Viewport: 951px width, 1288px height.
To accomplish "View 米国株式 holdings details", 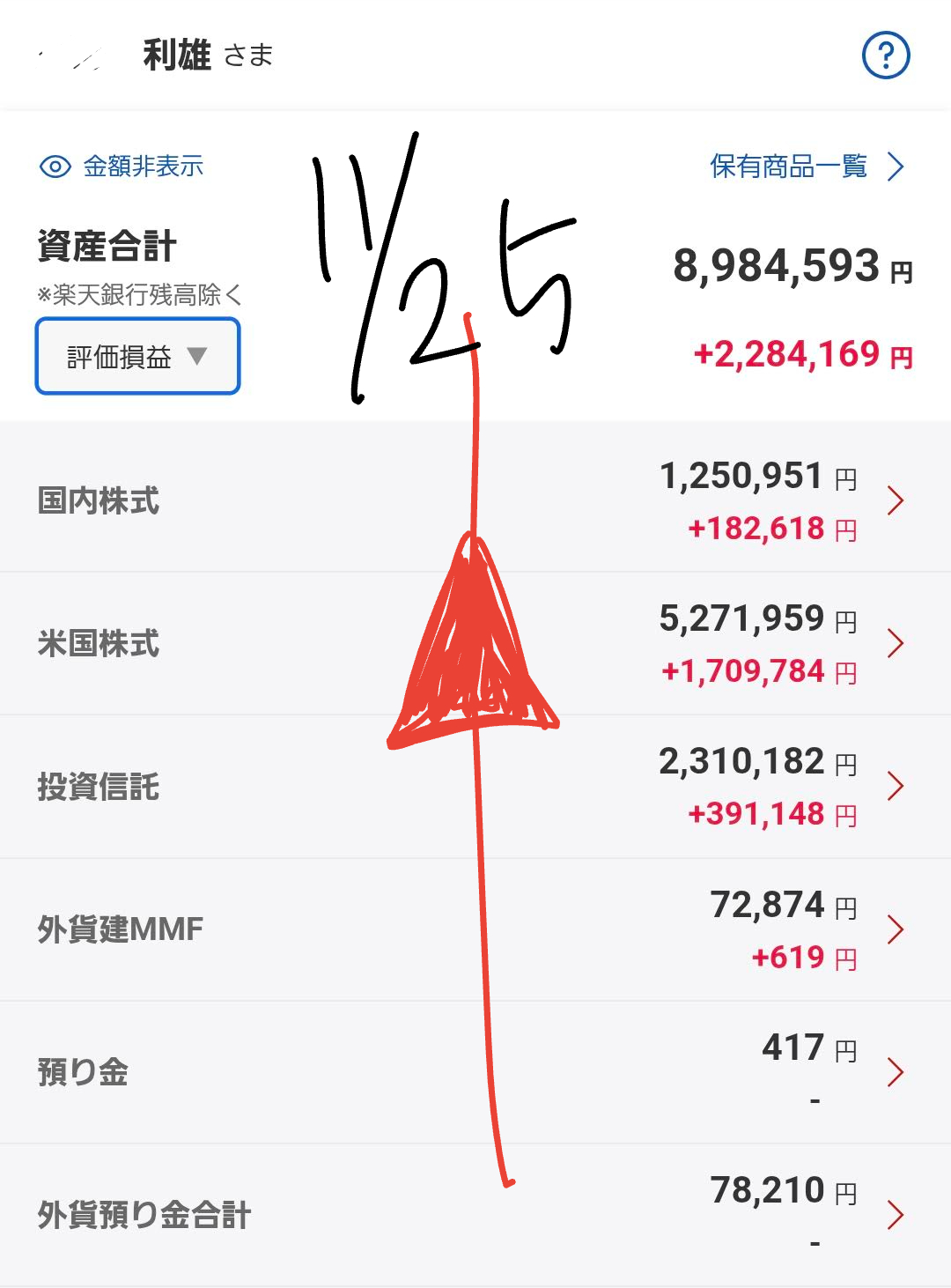I will tap(475, 643).
